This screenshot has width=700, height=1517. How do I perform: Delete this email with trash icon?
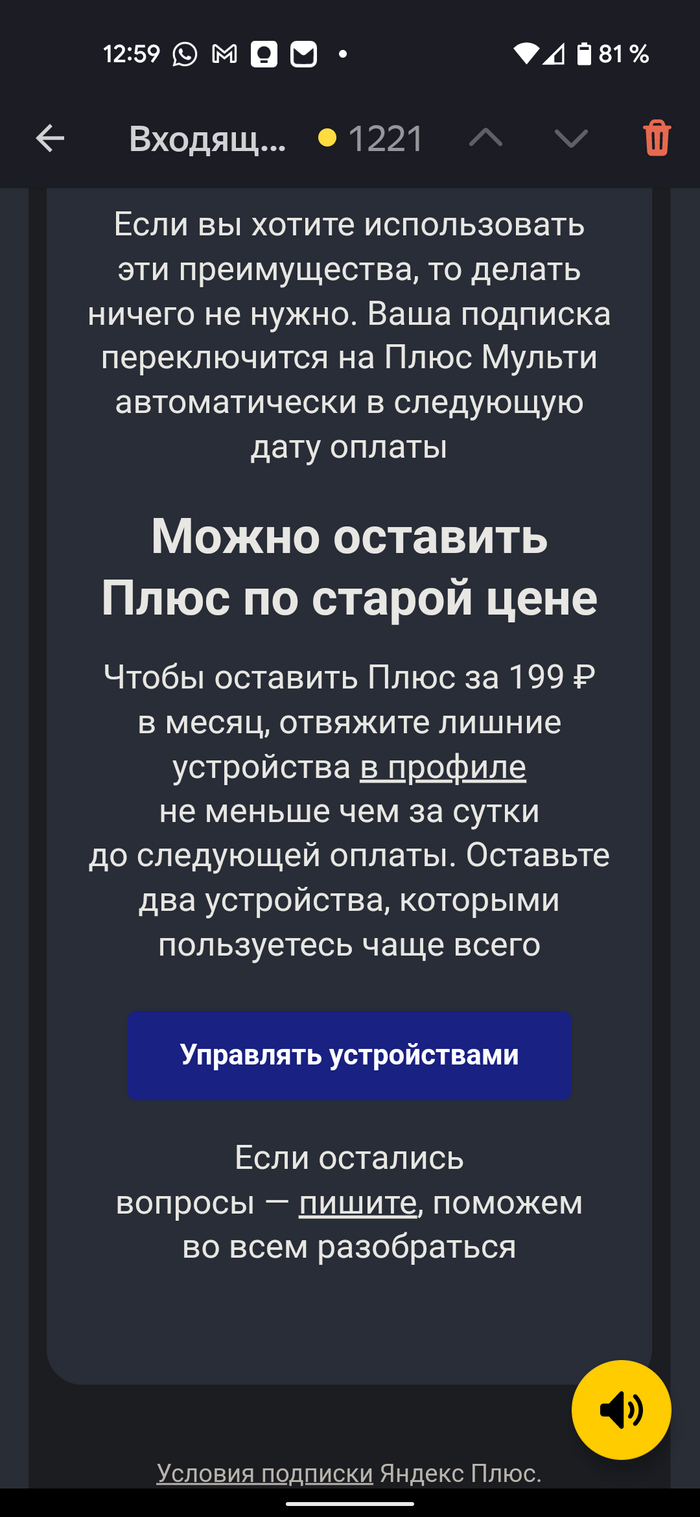coord(656,138)
